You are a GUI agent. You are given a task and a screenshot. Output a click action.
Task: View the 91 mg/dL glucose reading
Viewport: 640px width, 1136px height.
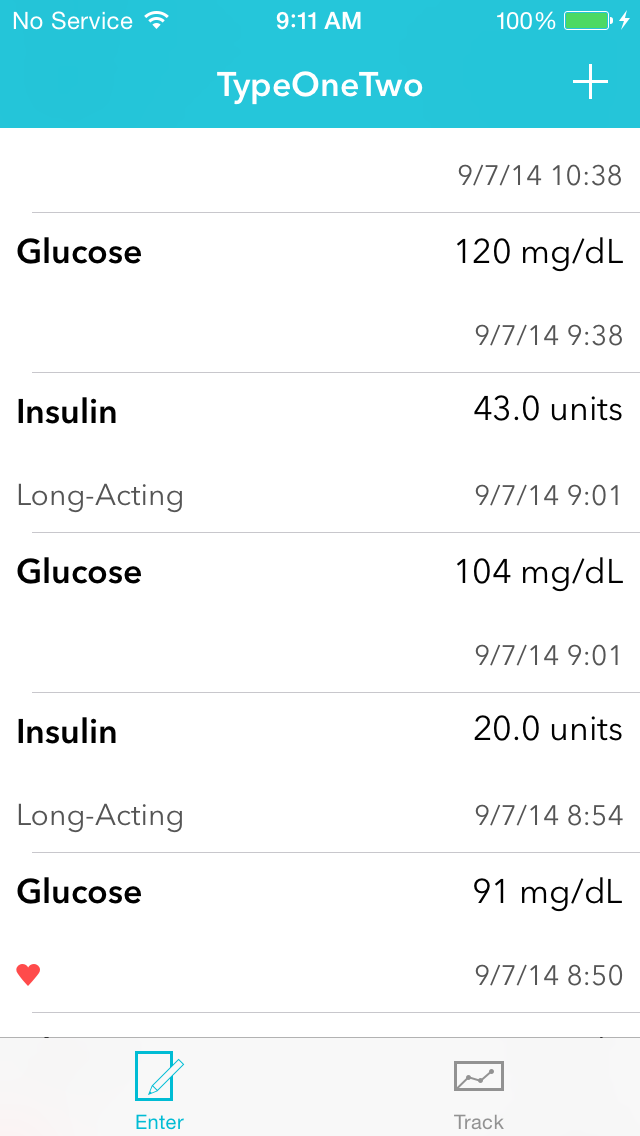pyautogui.click(x=320, y=932)
